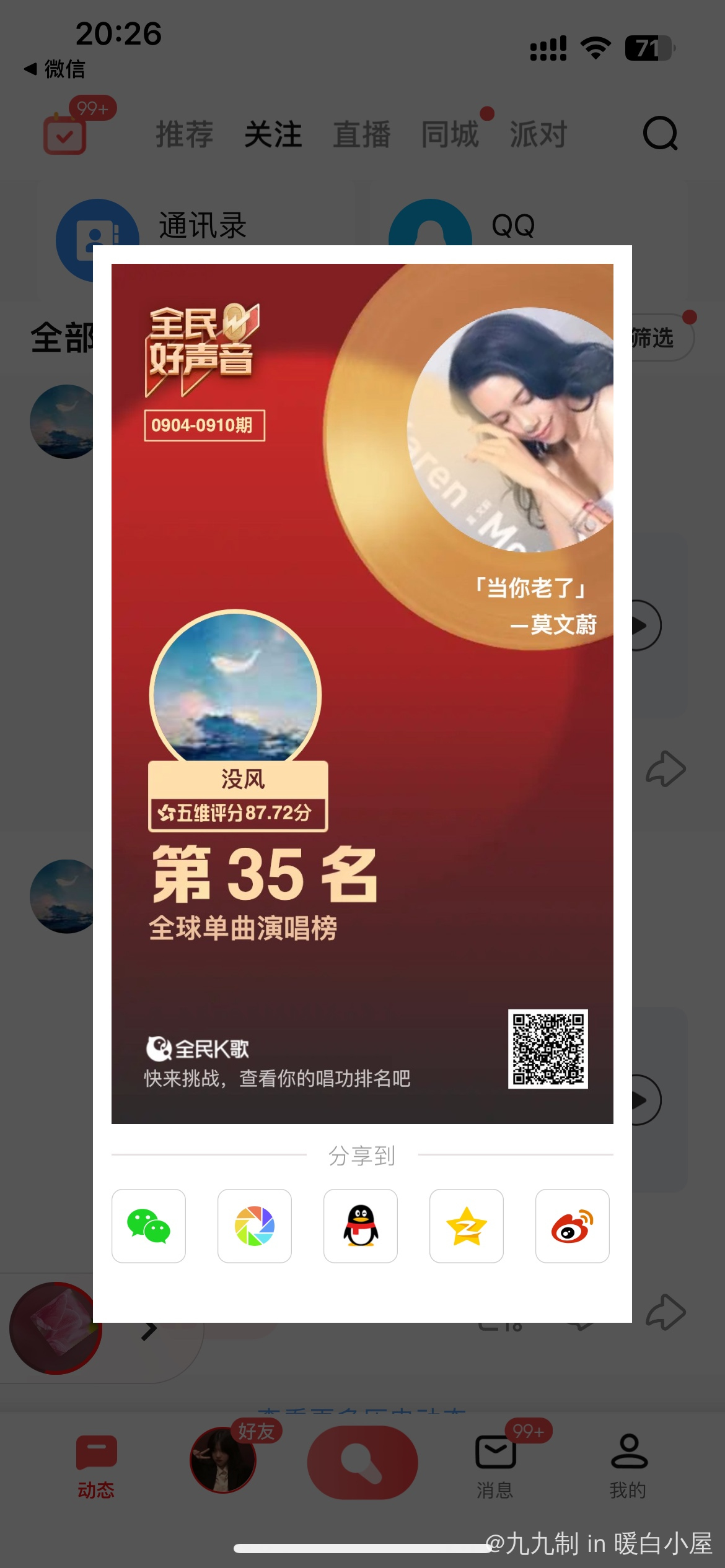Switch to the 推荐 tab
This screenshot has height=1568, width=725.
[184, 134]
